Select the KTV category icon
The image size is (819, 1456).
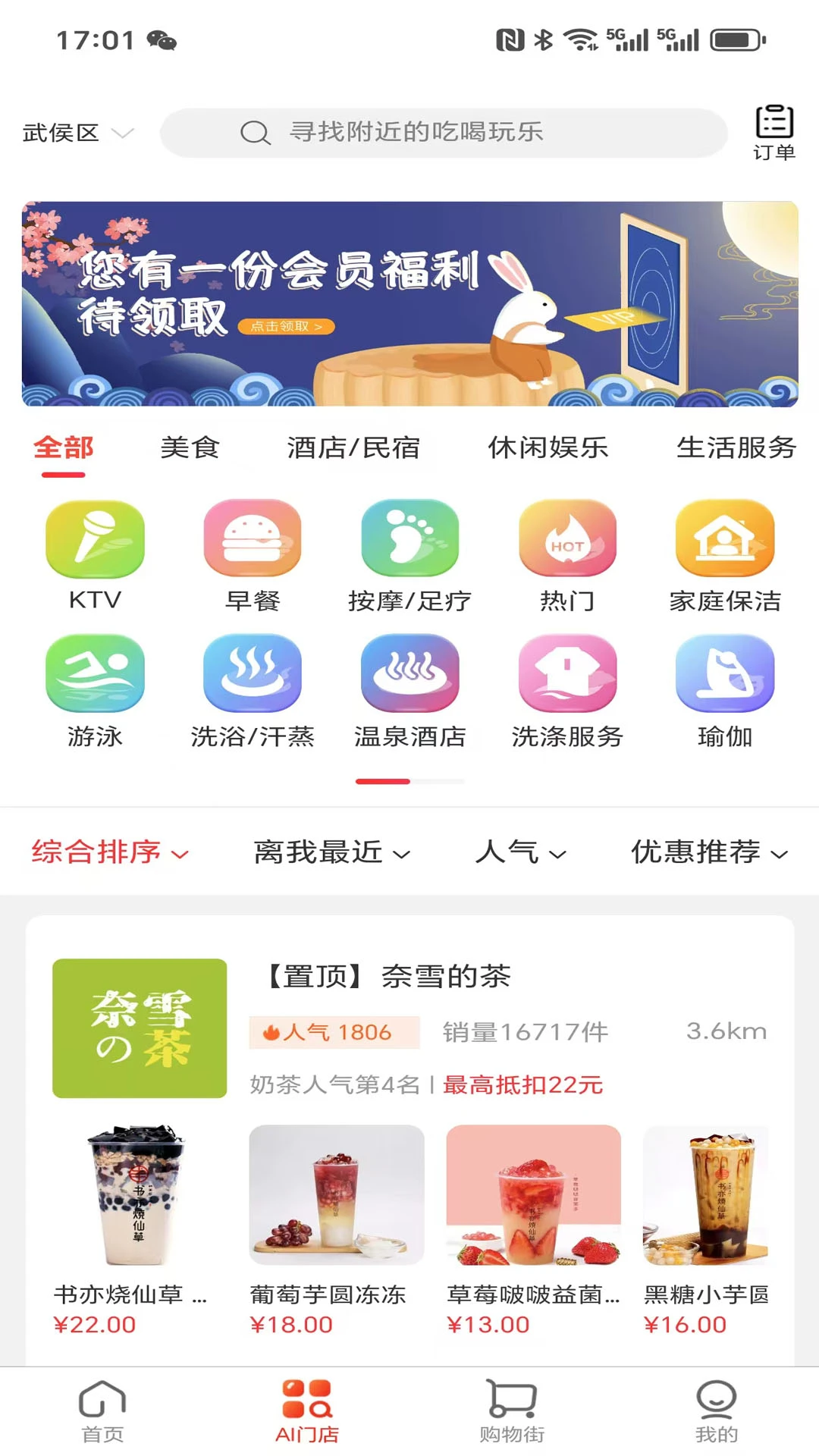point(95,540)
